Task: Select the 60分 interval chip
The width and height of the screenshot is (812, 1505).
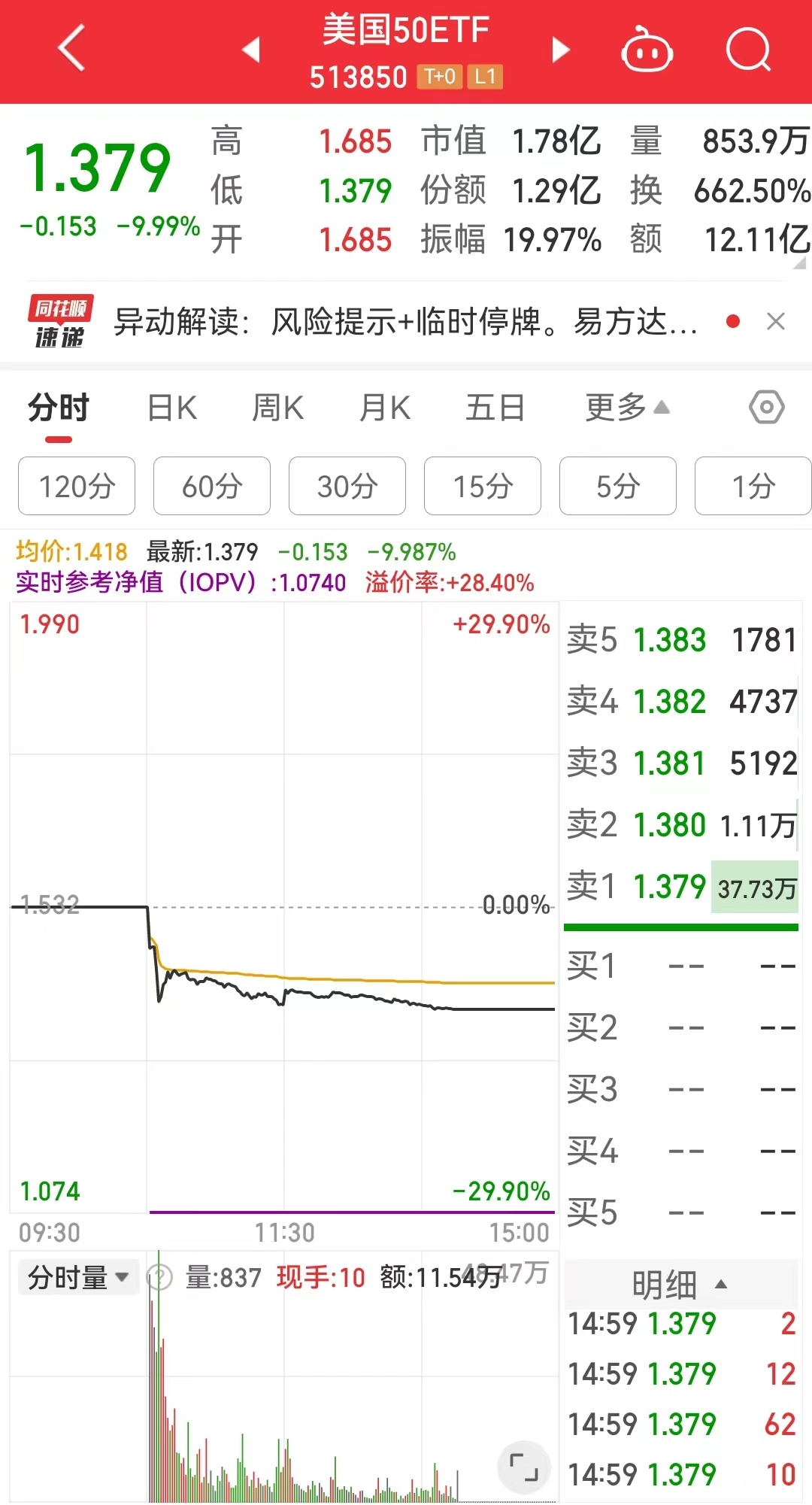Action: click(x=212, y=487)
